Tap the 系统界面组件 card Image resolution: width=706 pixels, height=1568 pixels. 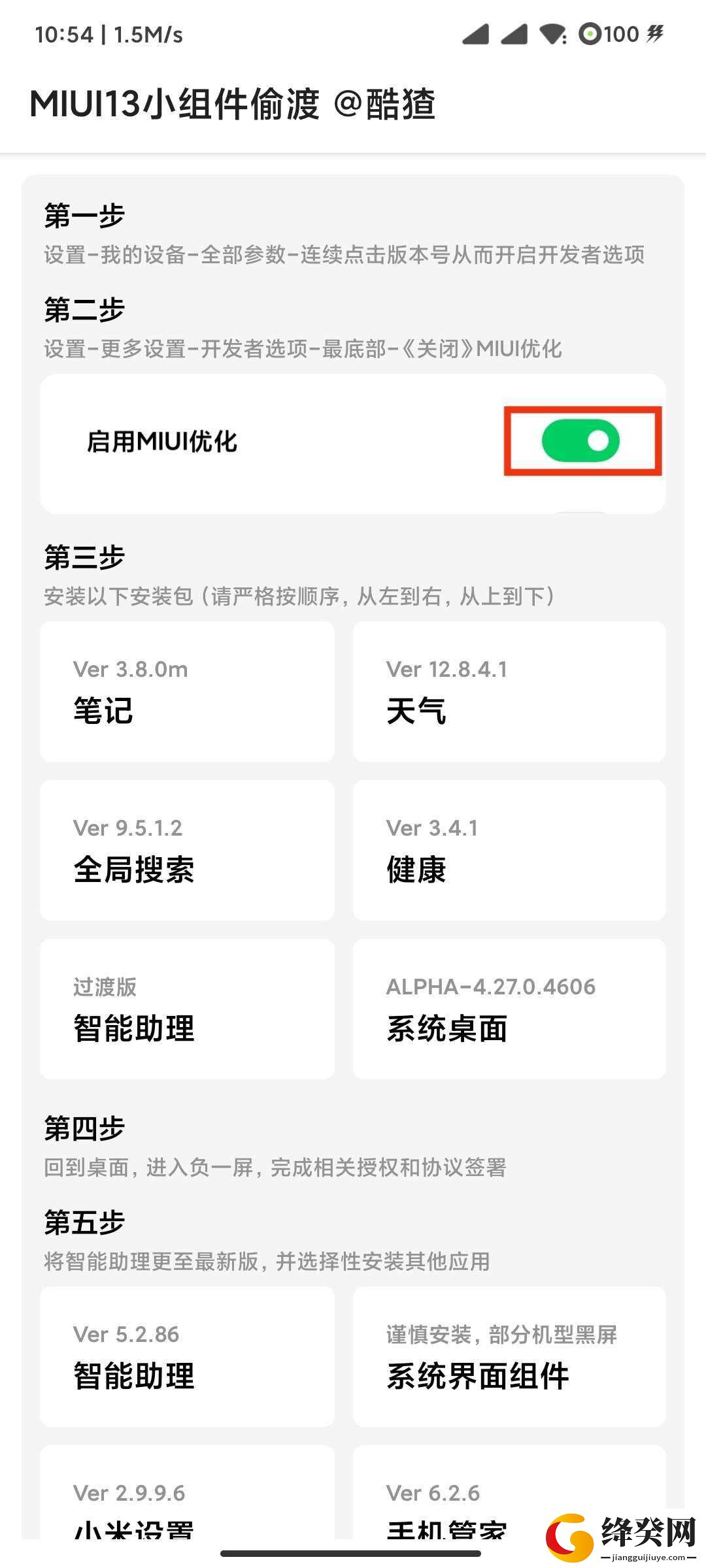click(509, 1356)
